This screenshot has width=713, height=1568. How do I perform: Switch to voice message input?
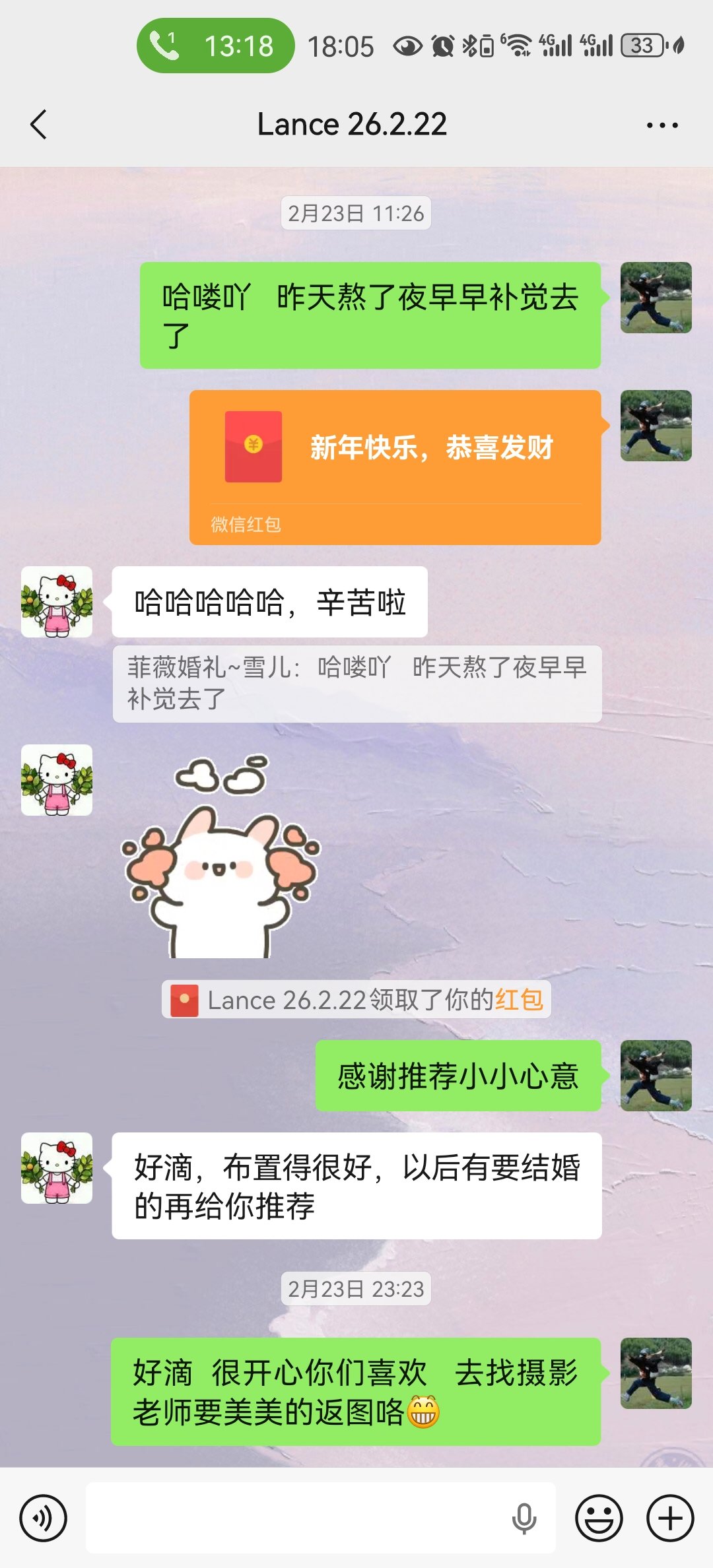(44, 1518)
